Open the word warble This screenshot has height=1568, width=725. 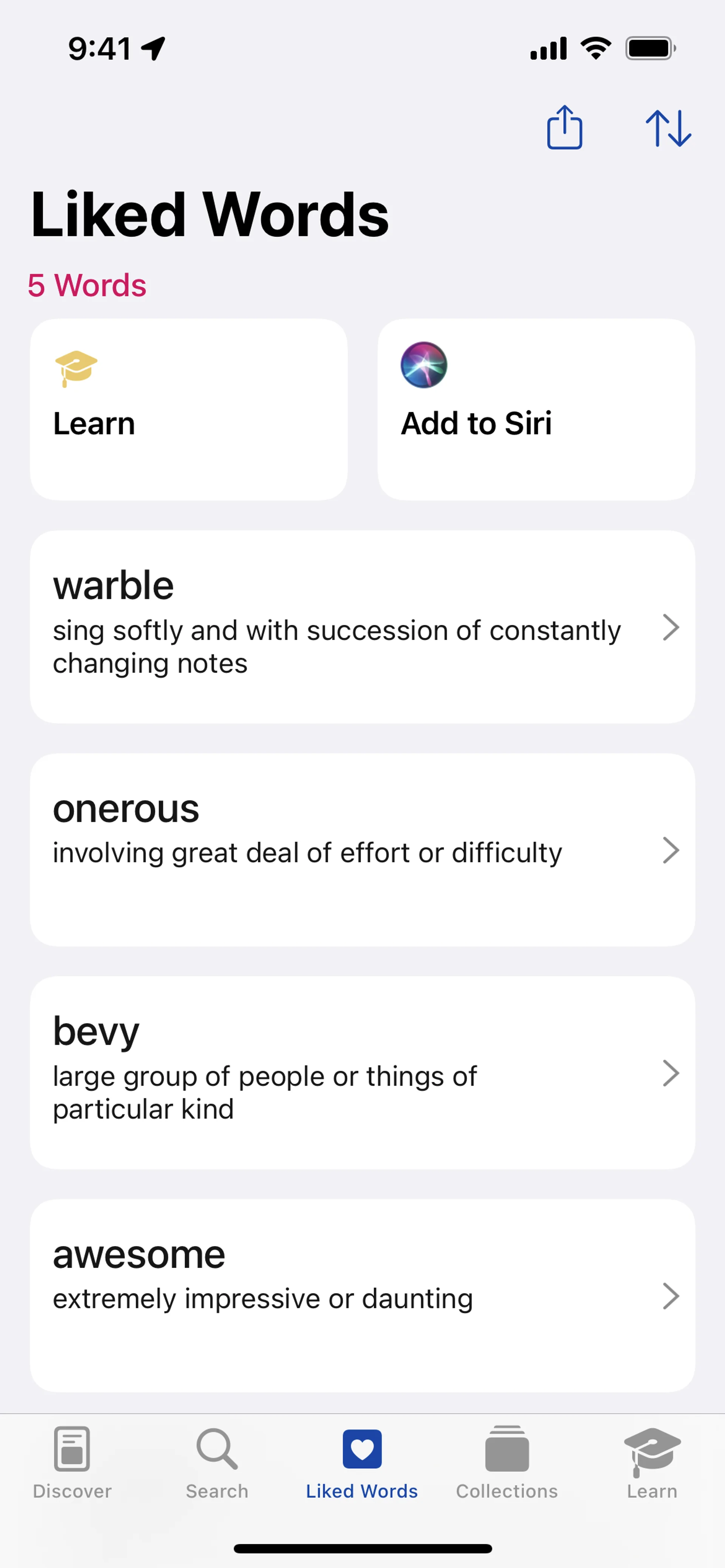362,626
